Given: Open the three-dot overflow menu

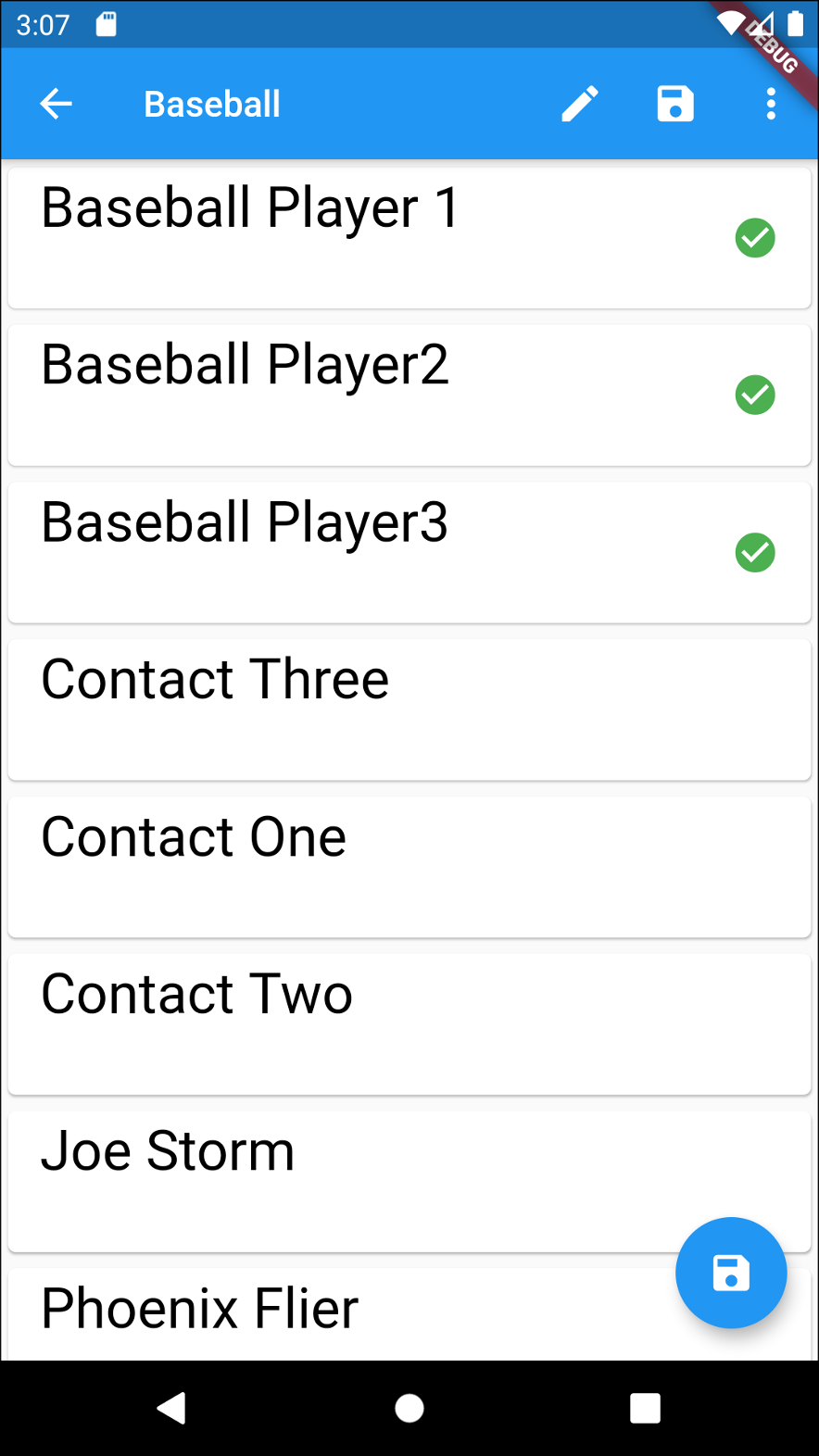Looking at the screenshot, I should tap(772, 103).
